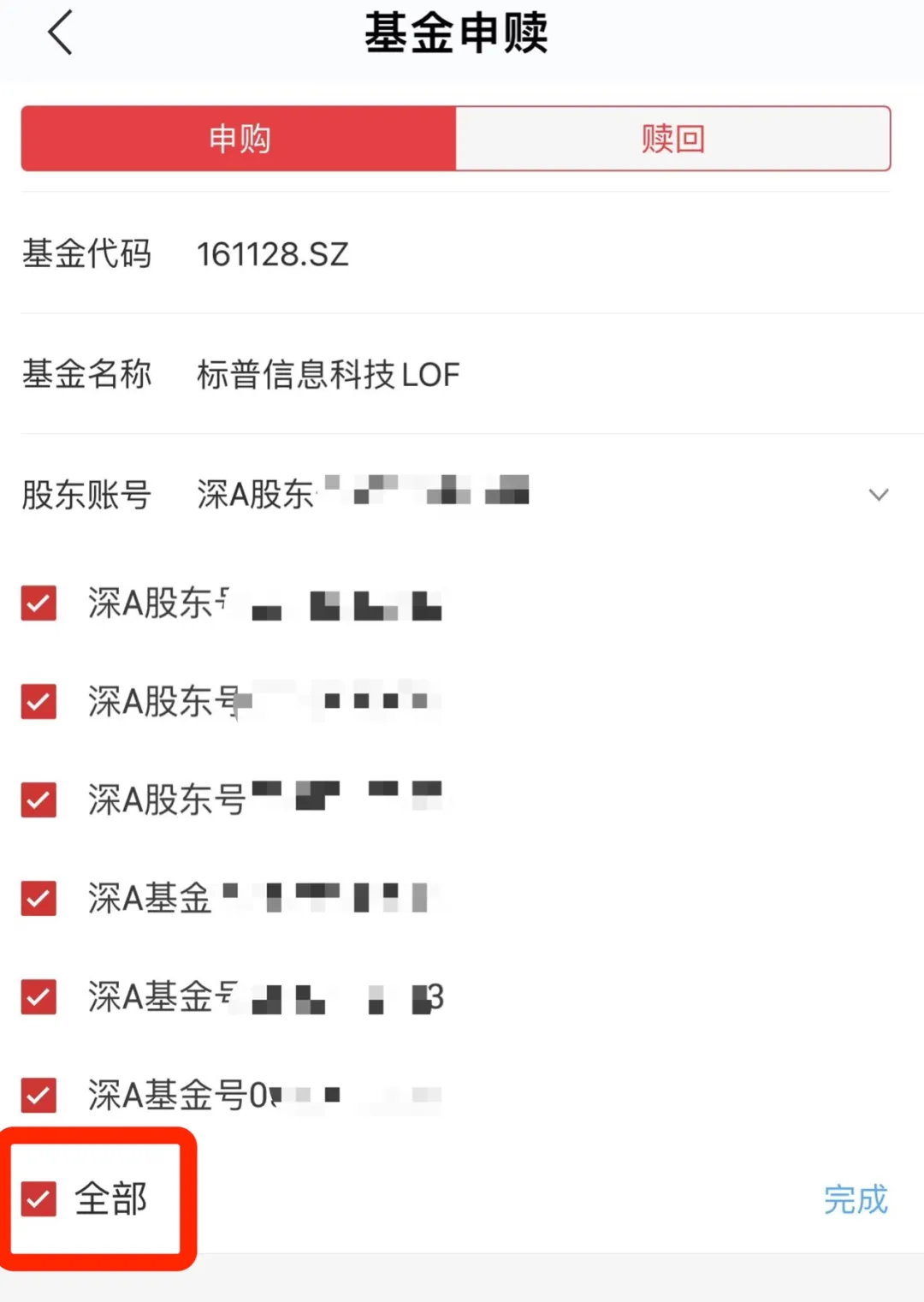924x1302 pixels.
Task: Uncheck the 深A基金号 account ending in 3
Action: point(39,997)
